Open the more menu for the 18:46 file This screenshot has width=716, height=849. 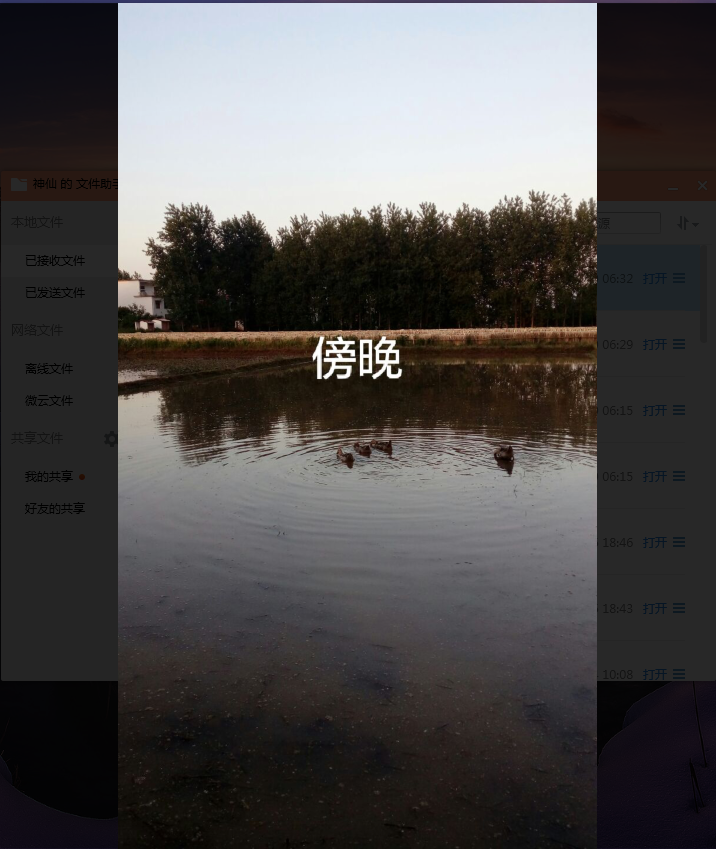(679, 542)
